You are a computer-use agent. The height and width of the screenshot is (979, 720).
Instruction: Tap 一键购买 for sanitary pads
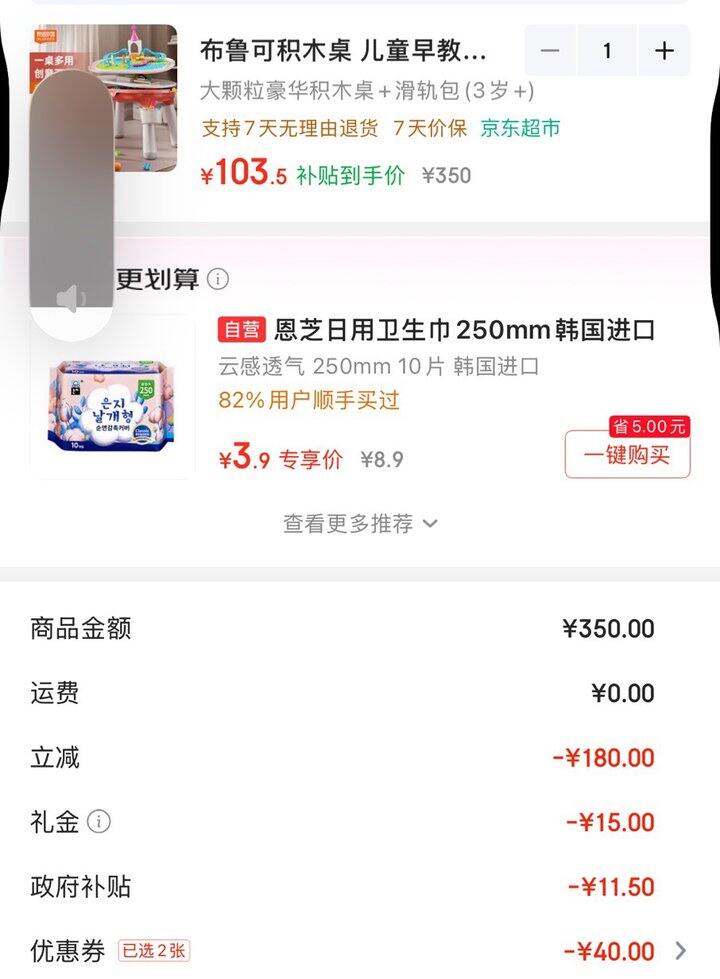tap(627, 455)
